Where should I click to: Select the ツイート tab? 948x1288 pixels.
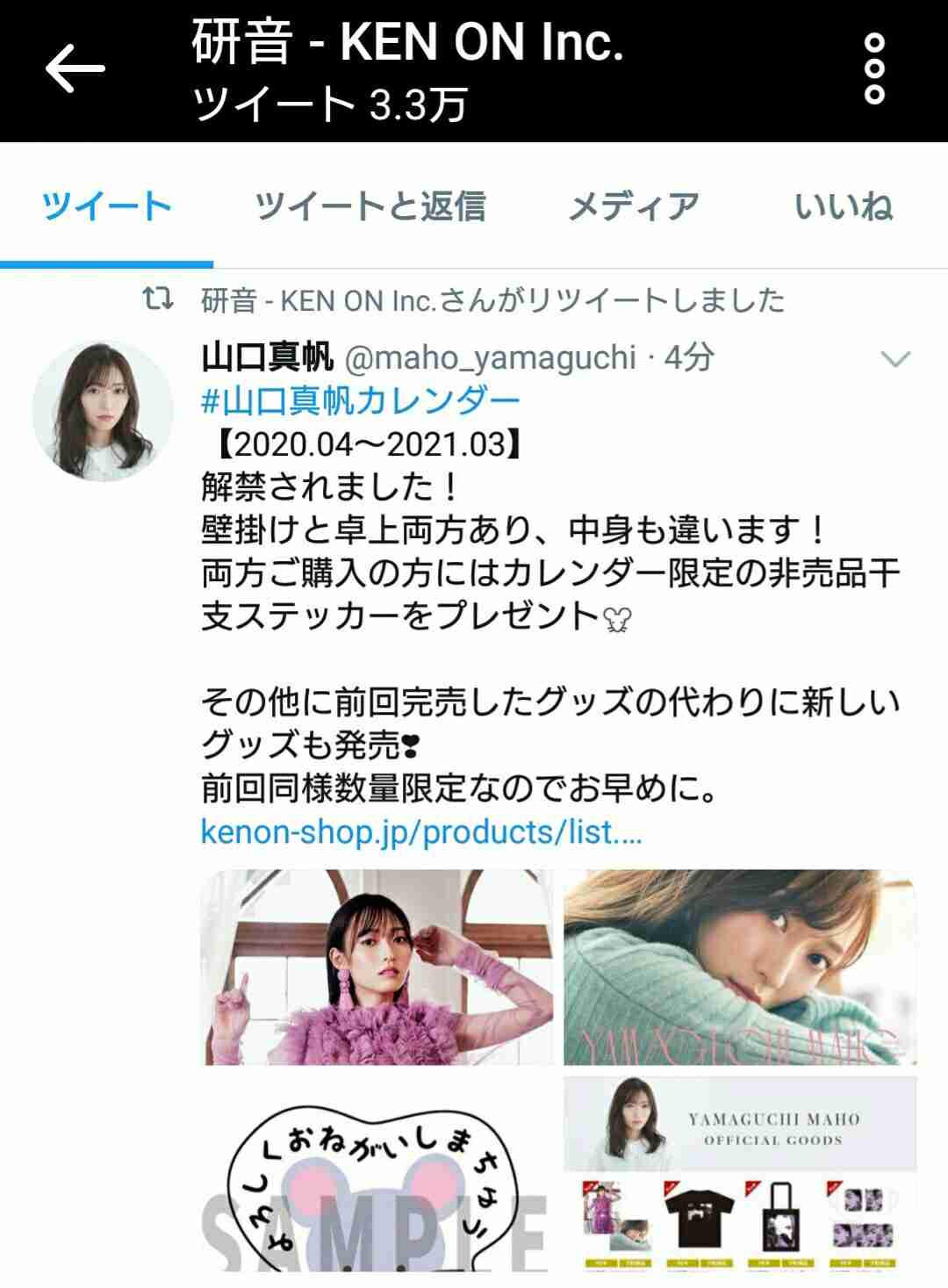click(106, 206)
